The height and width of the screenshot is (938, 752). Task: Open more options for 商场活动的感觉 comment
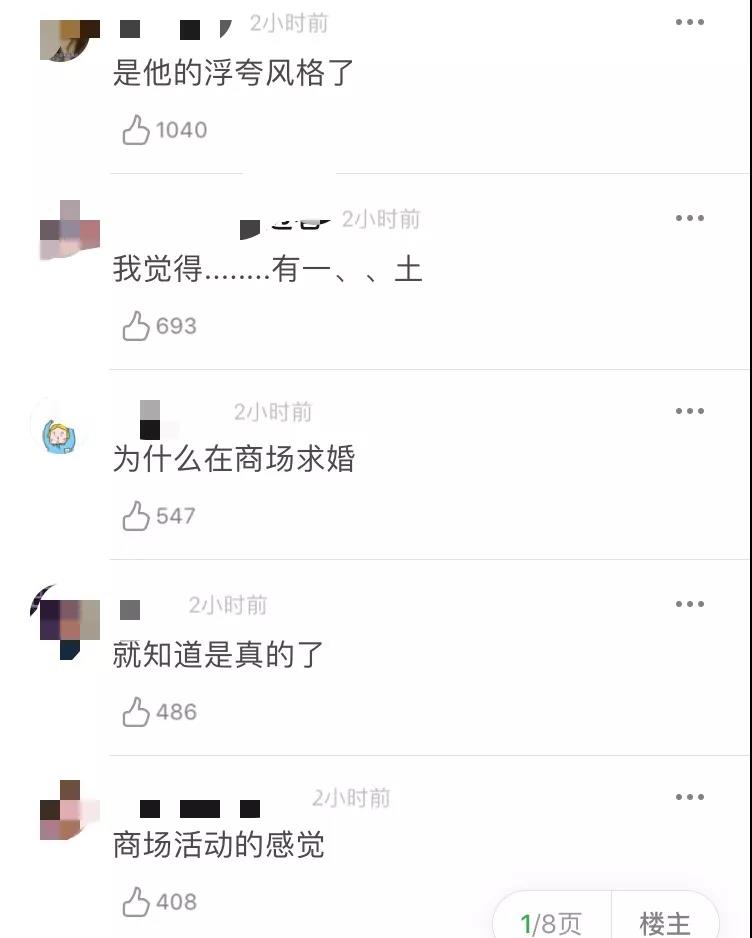point(690,797)
